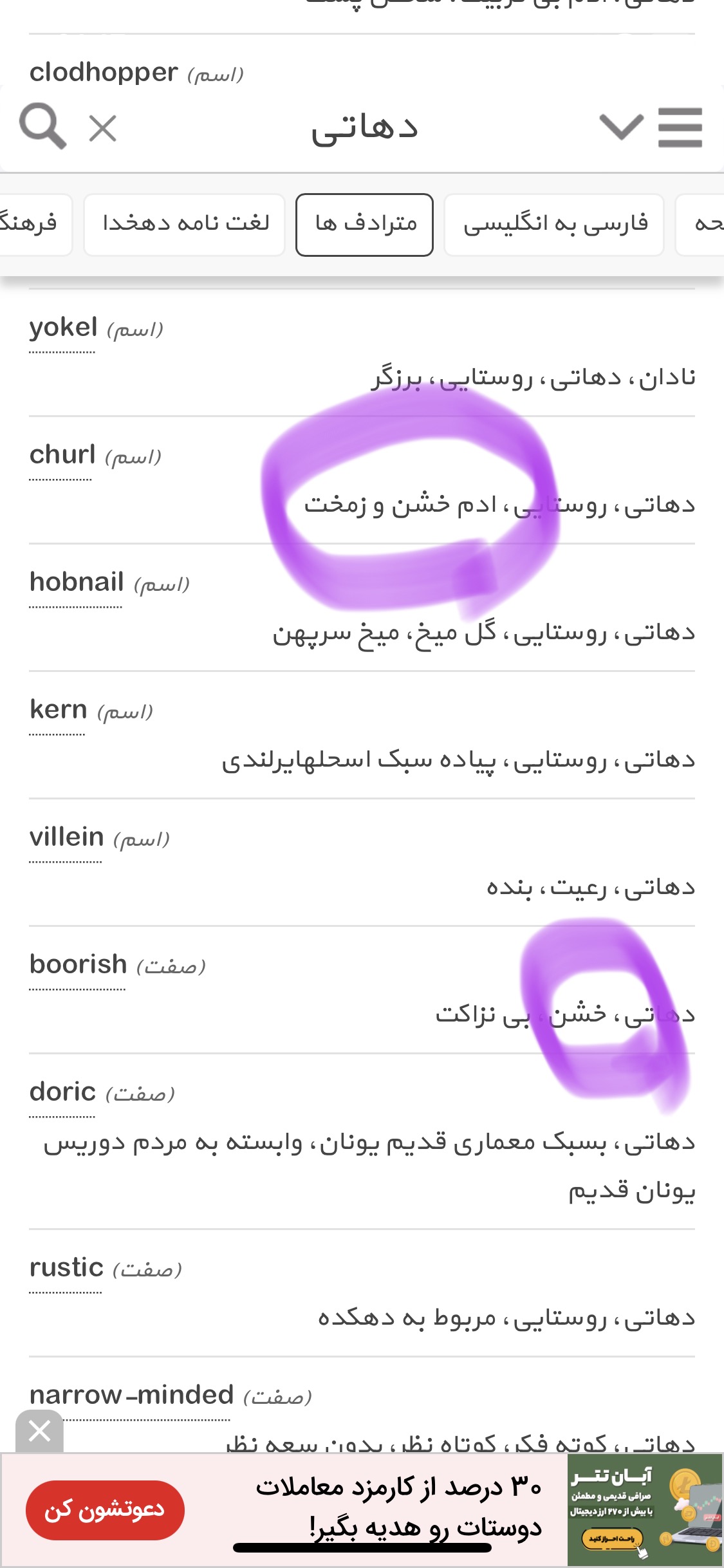The width and height of the screenshot is (724, 1568).
Task: Dismiss the bottom ad banner
Action: click(x=39, y=1432)
